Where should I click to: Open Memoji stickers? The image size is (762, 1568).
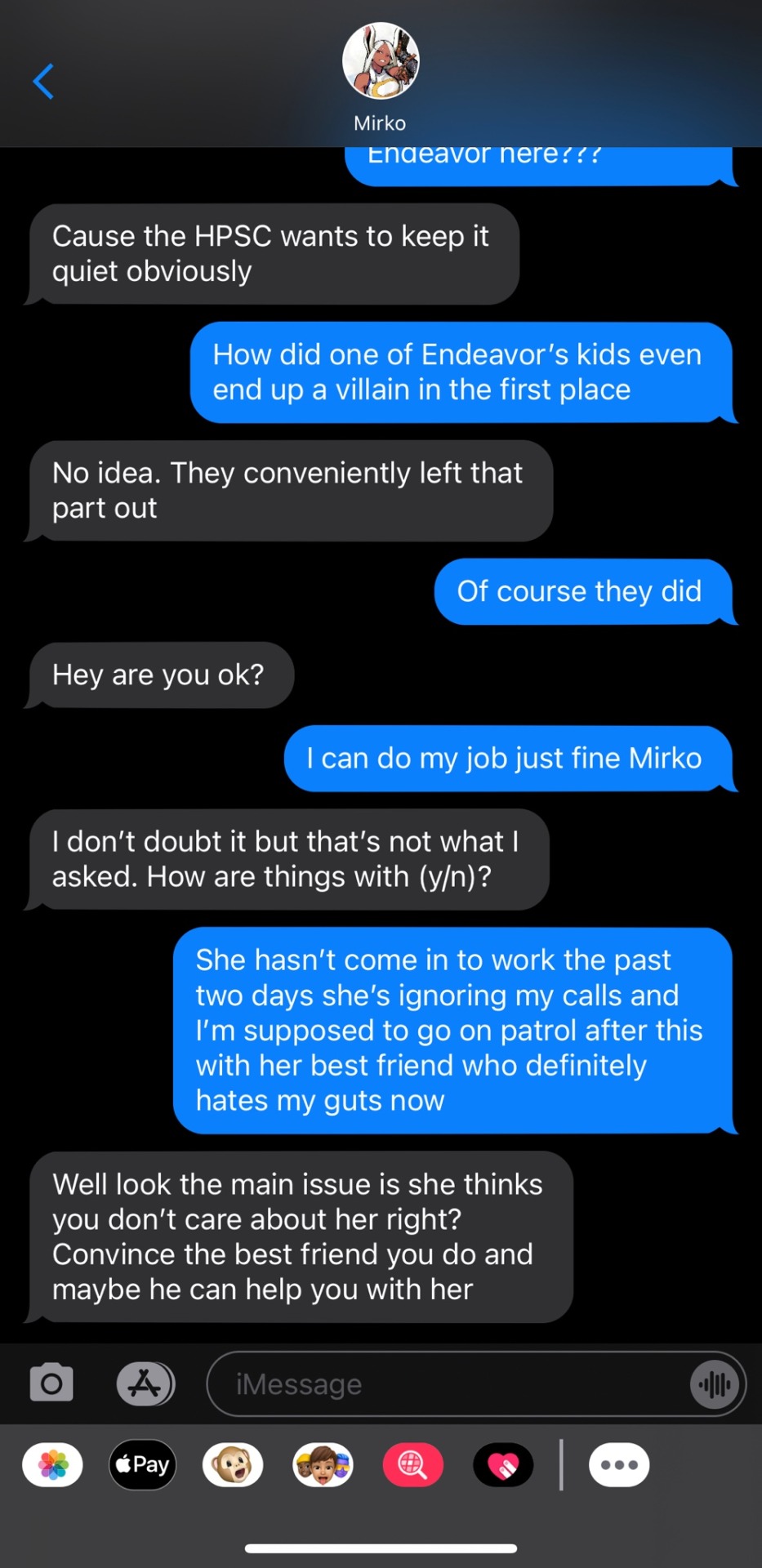(323, 1465)
